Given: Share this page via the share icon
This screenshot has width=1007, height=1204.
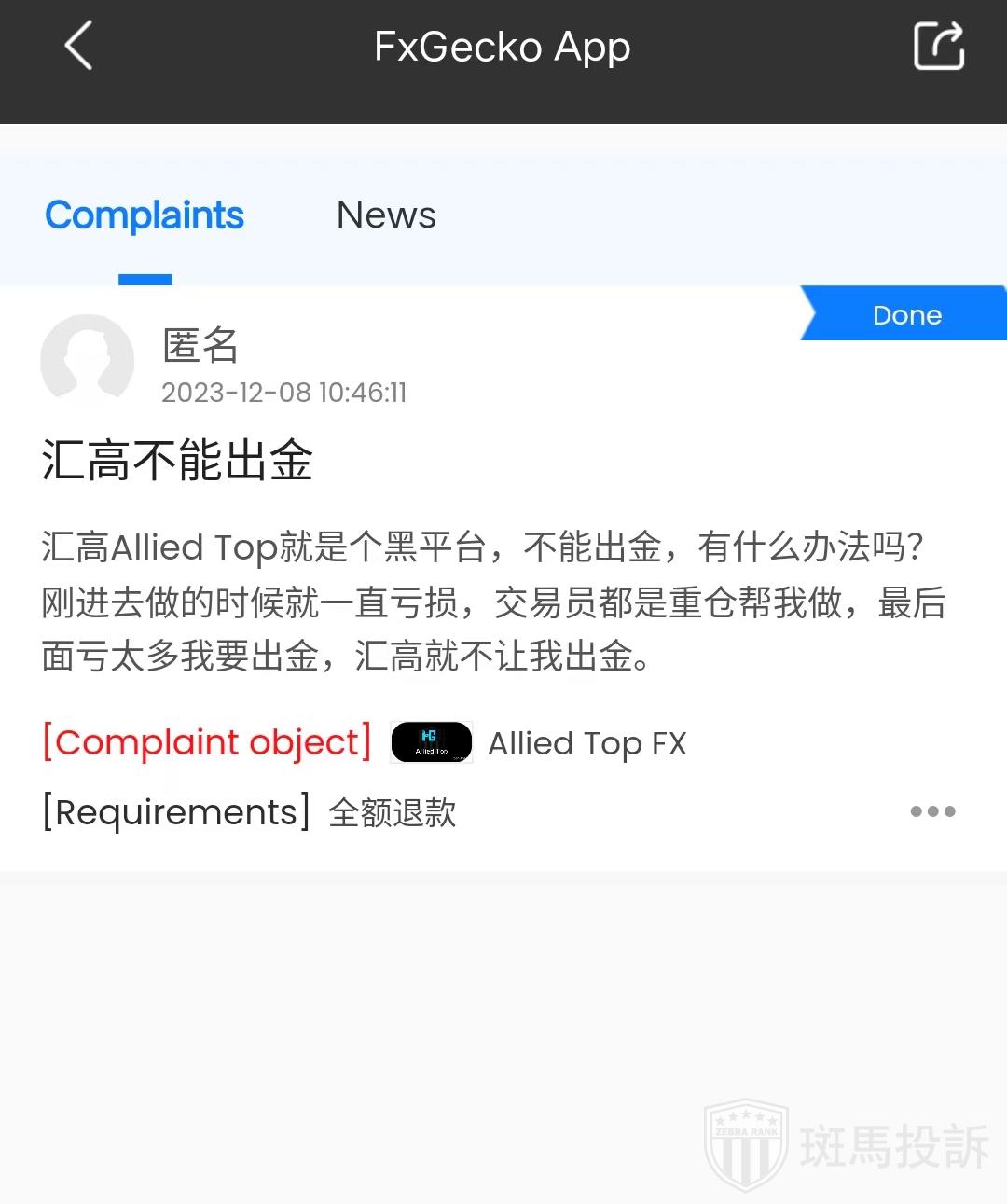Looking at the screenshot, I should click(938, 46).
